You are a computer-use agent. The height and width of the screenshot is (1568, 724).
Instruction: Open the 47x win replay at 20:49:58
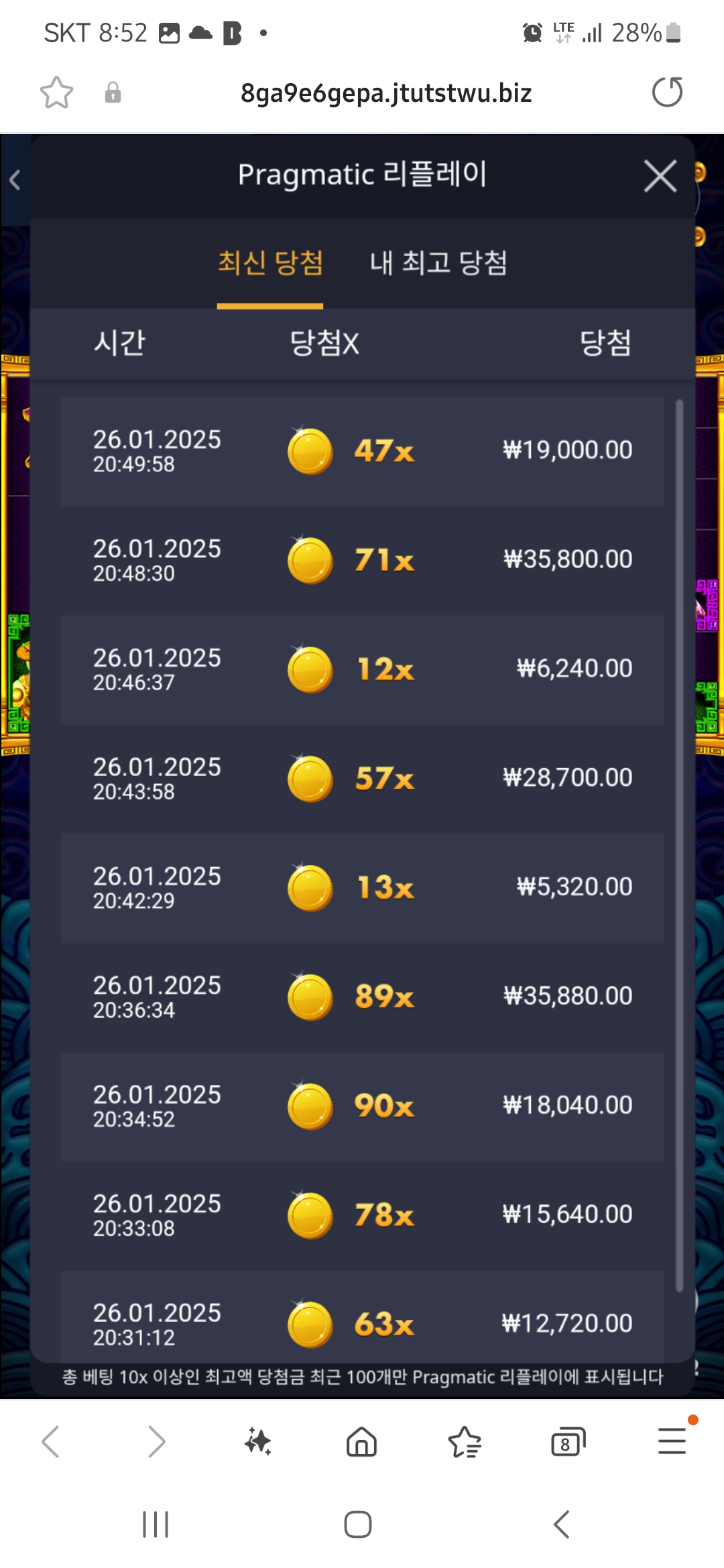tap(362, 451)
